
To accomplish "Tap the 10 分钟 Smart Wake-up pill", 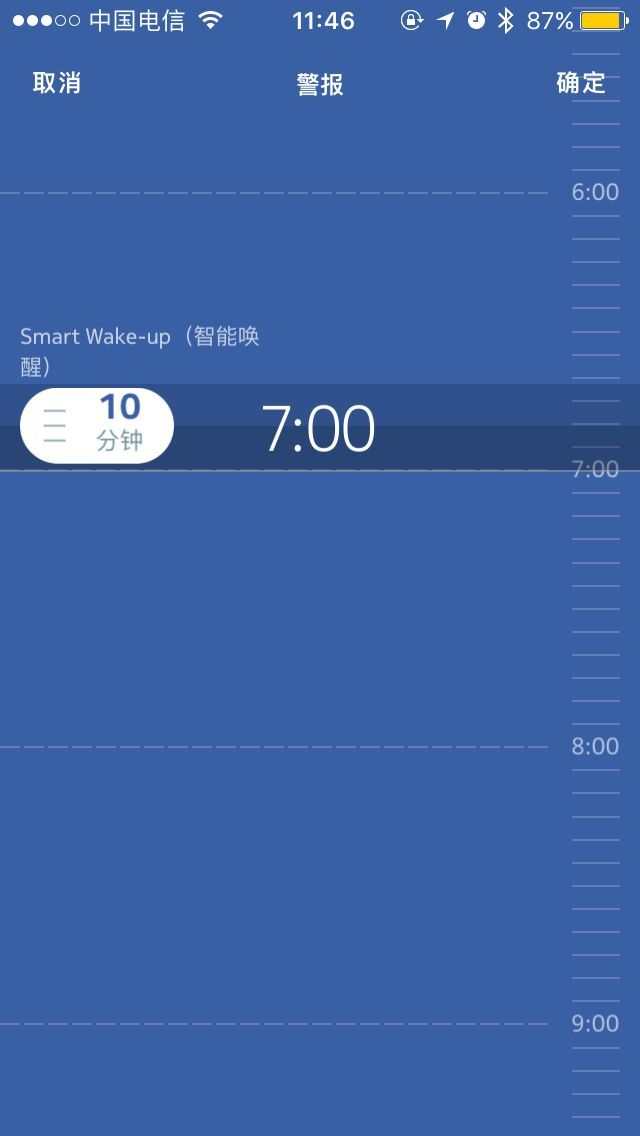I will click(x=97, y=426).
